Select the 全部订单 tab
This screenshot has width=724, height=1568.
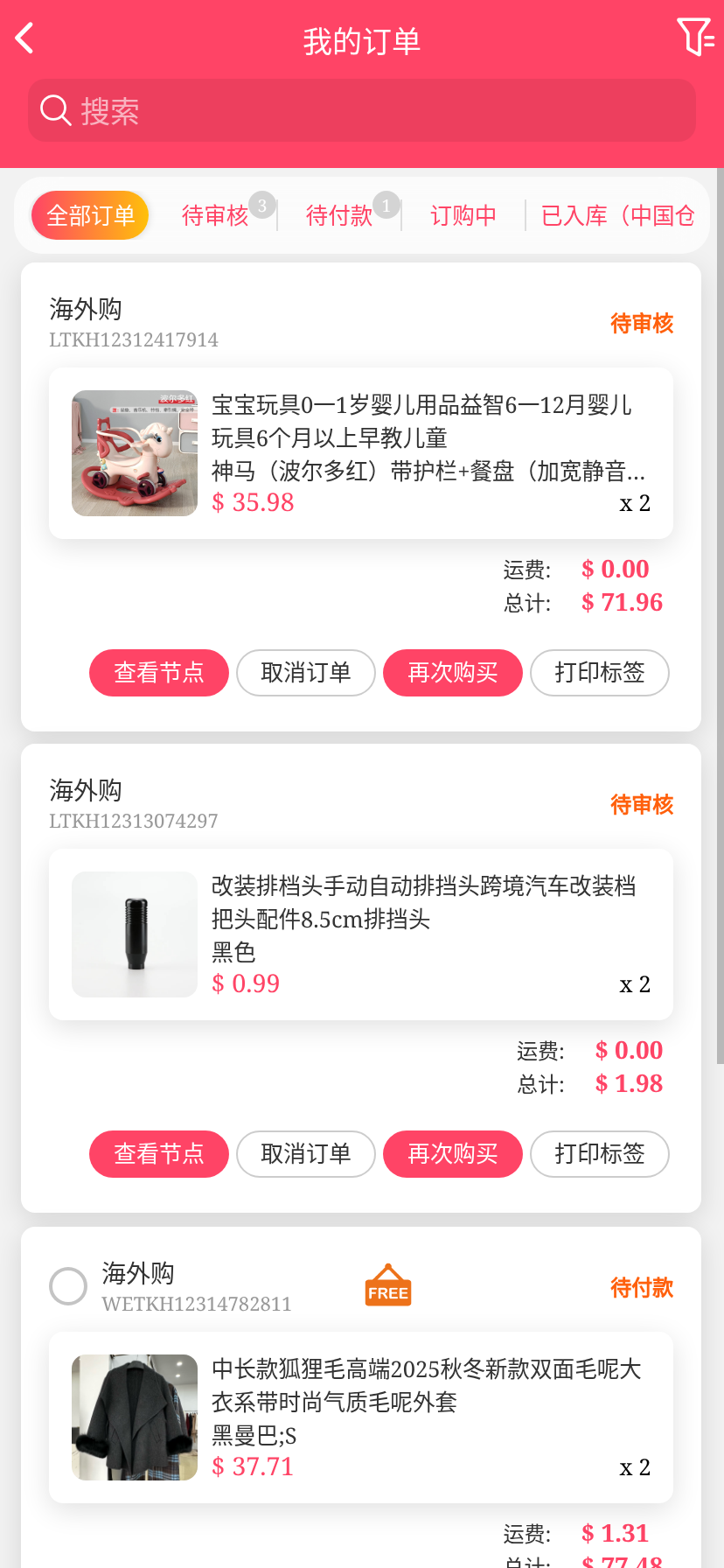click(90, 215)
